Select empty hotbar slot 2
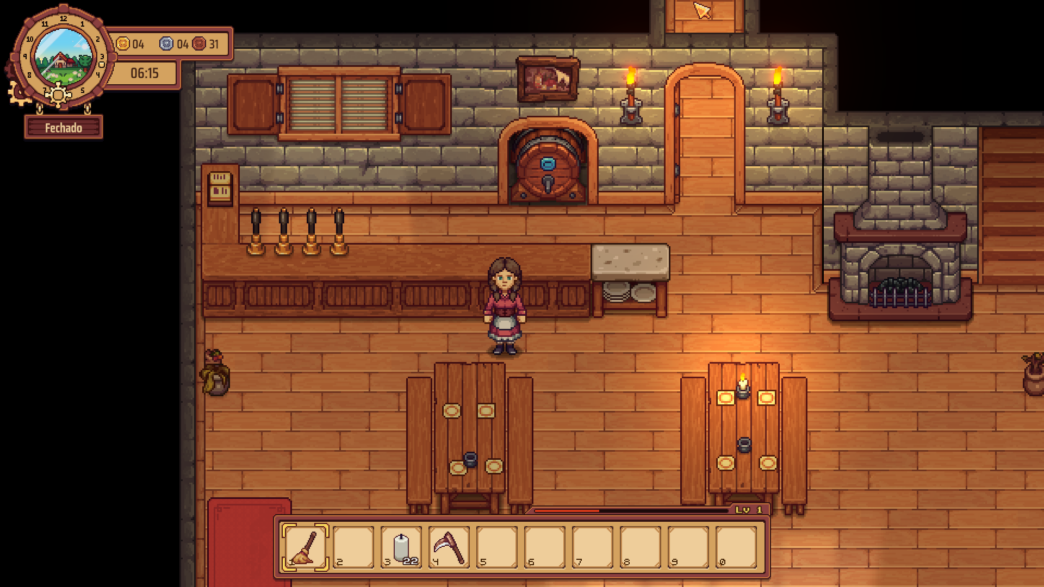Screen dimensions: 1044x587 pyautogui.click(x=353, y=547)
